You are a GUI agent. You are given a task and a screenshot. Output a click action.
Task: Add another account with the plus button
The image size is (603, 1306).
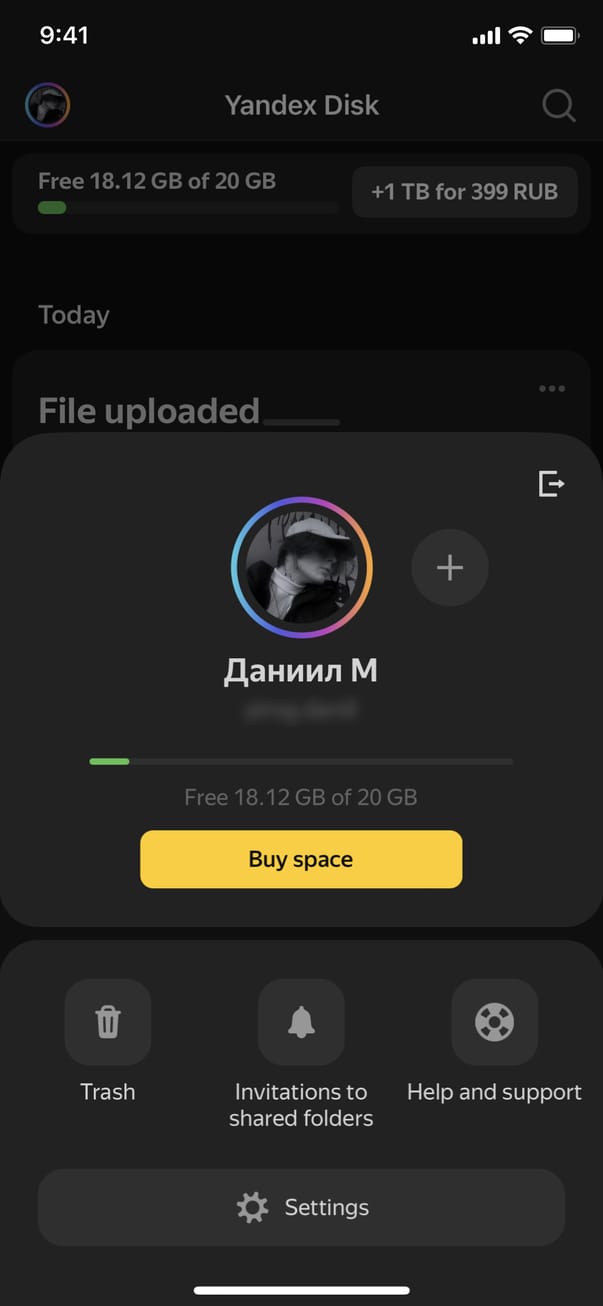pyautogui.click(x=450, y=568)
